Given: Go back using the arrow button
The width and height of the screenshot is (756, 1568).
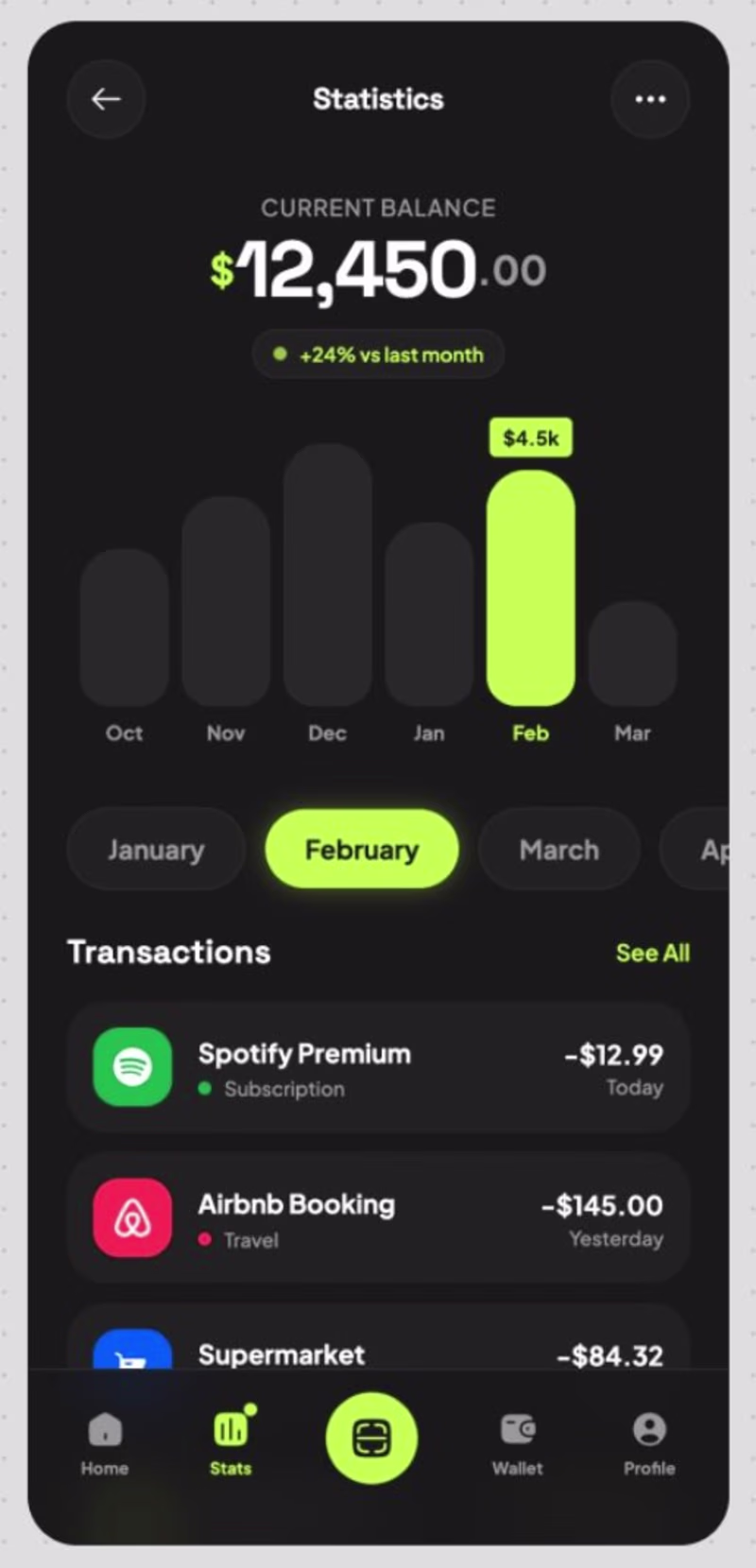Looking at the screenshot, I should tap(106, 99).
